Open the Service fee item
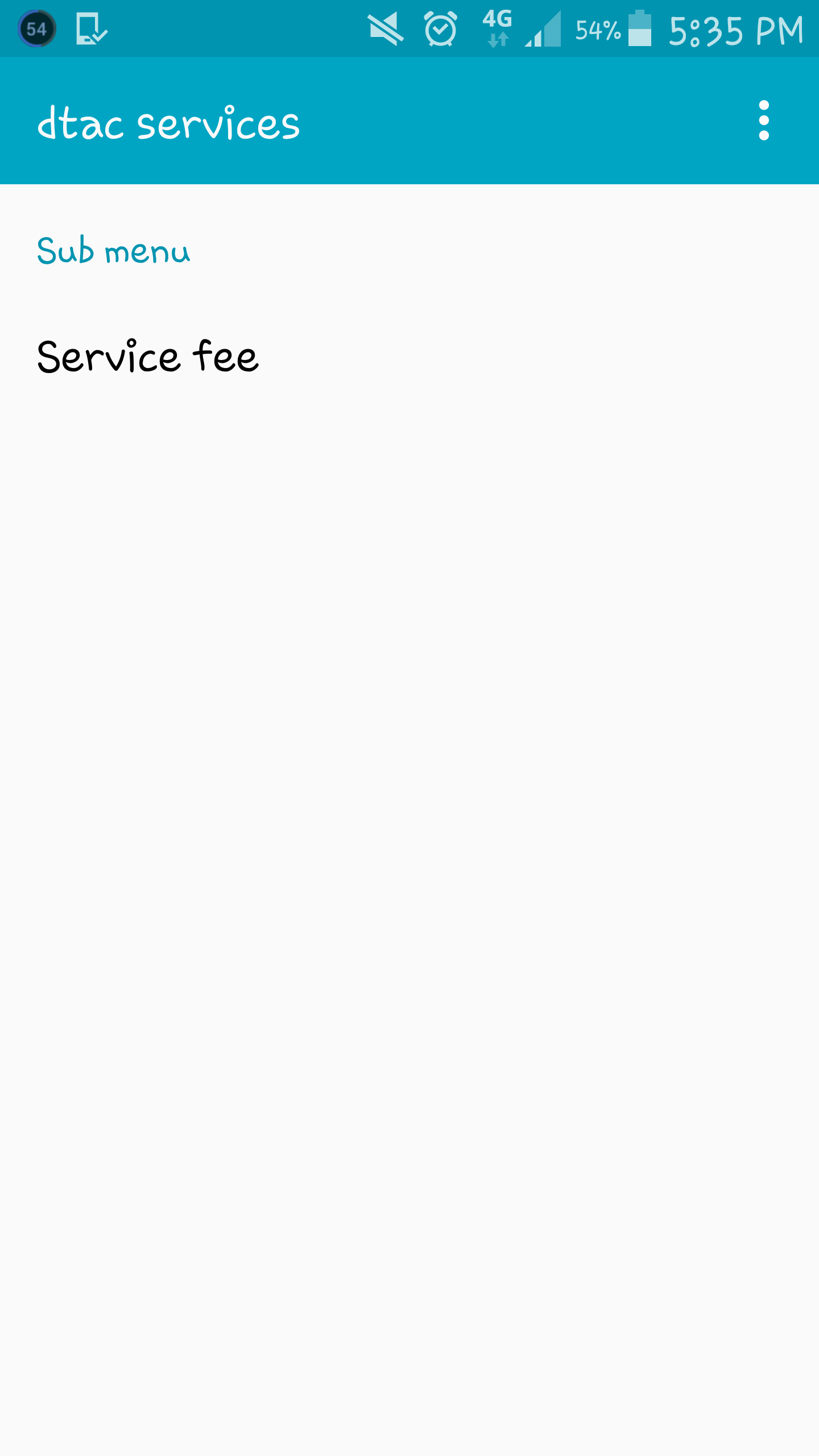Image resolution: width=819 pixels, height=1456 pixels. pyautogui.click(x=409, y=357)
